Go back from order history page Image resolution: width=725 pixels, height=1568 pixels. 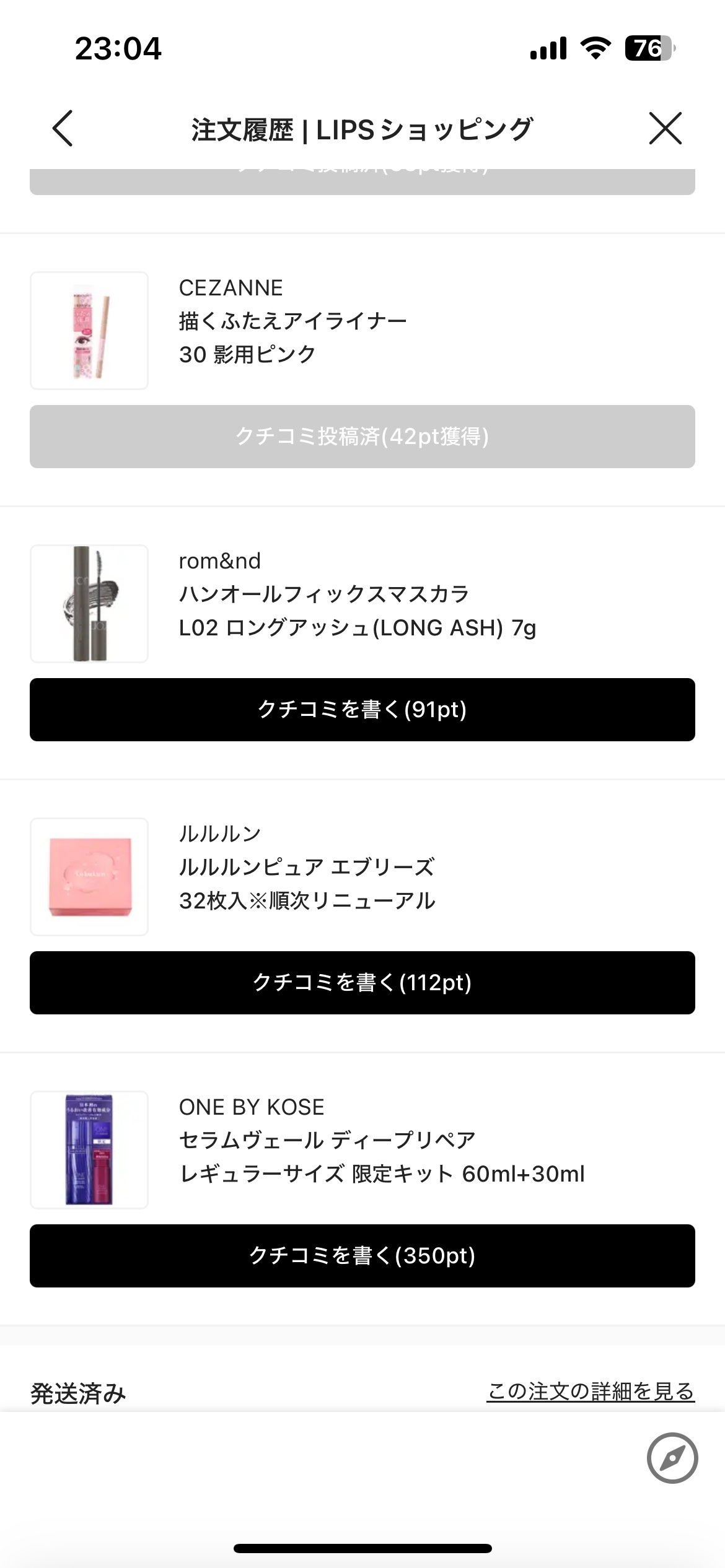coord(63,129)
